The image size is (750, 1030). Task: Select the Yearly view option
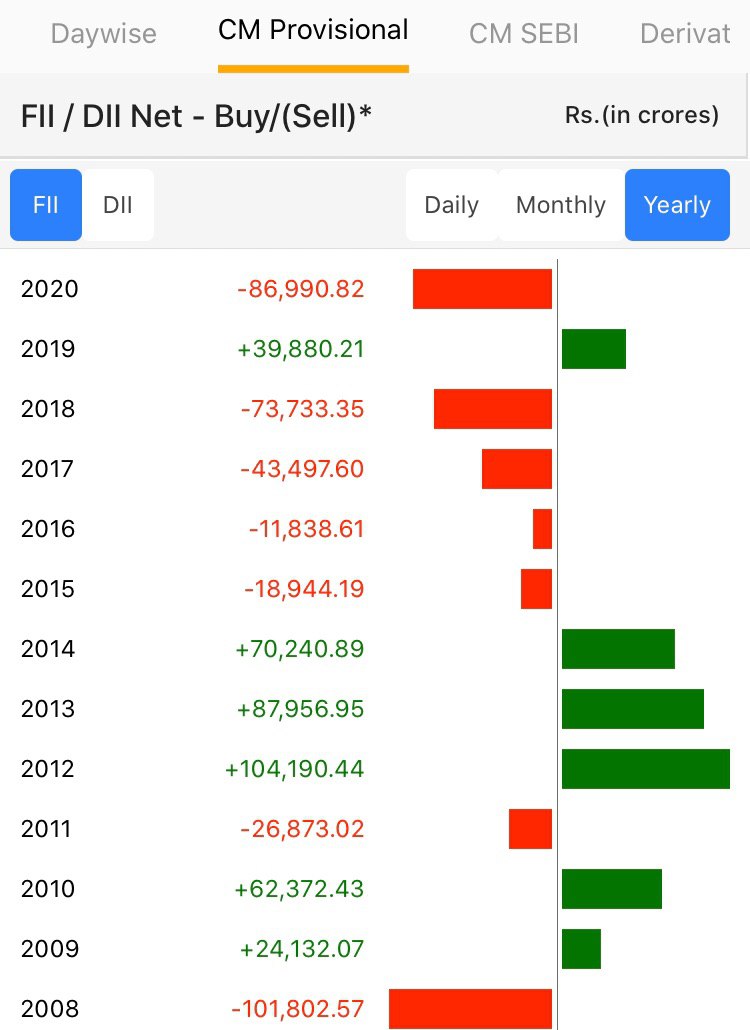point(677,205)
